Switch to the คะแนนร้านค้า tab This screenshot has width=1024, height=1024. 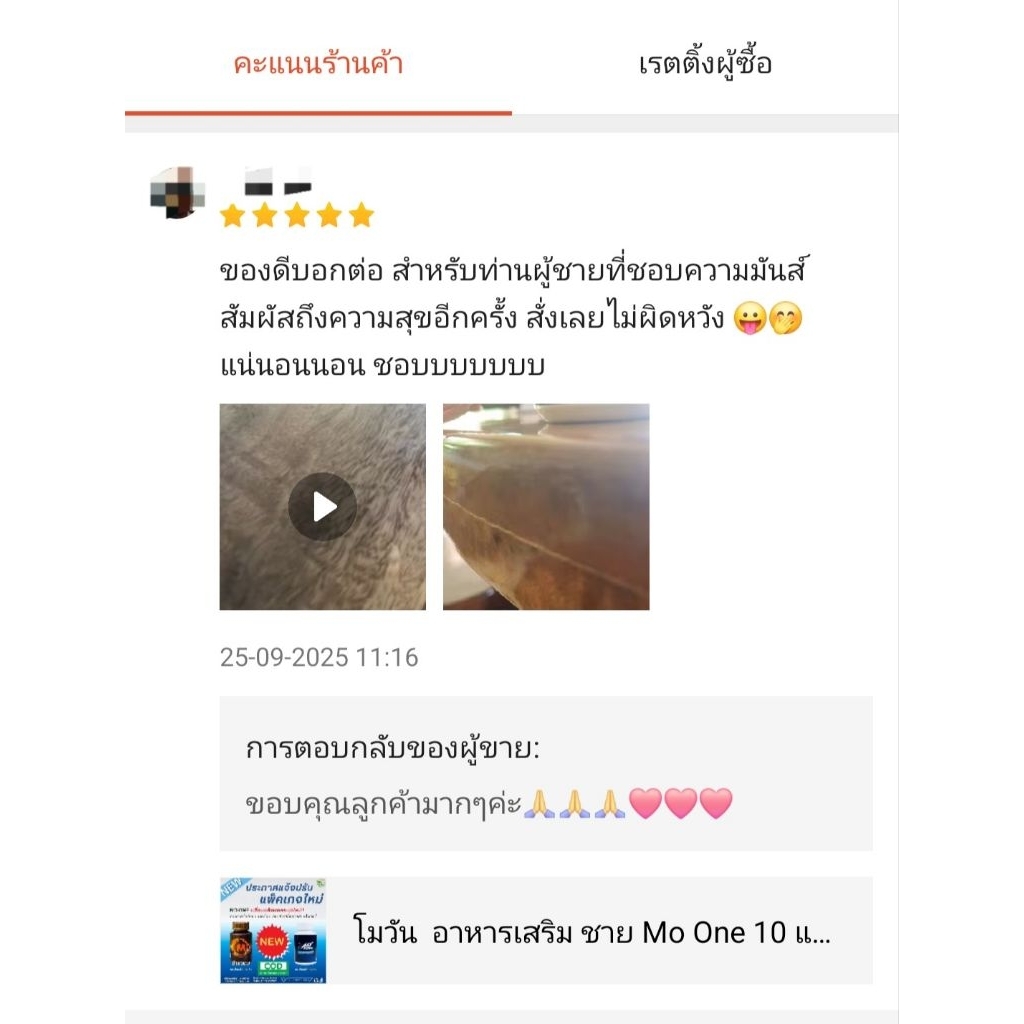point(318,65)
